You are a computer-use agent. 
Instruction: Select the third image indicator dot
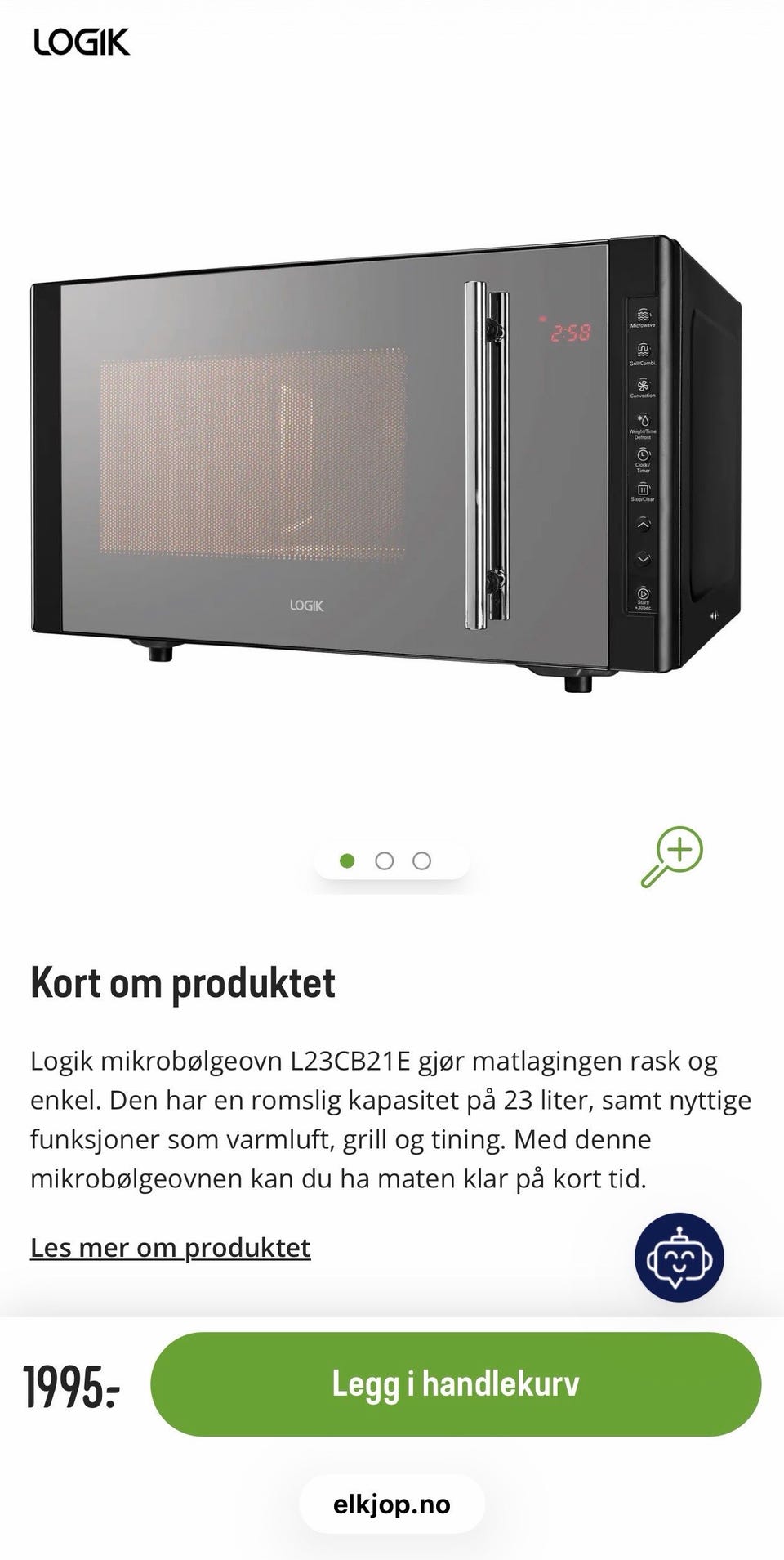coord(421,861)
